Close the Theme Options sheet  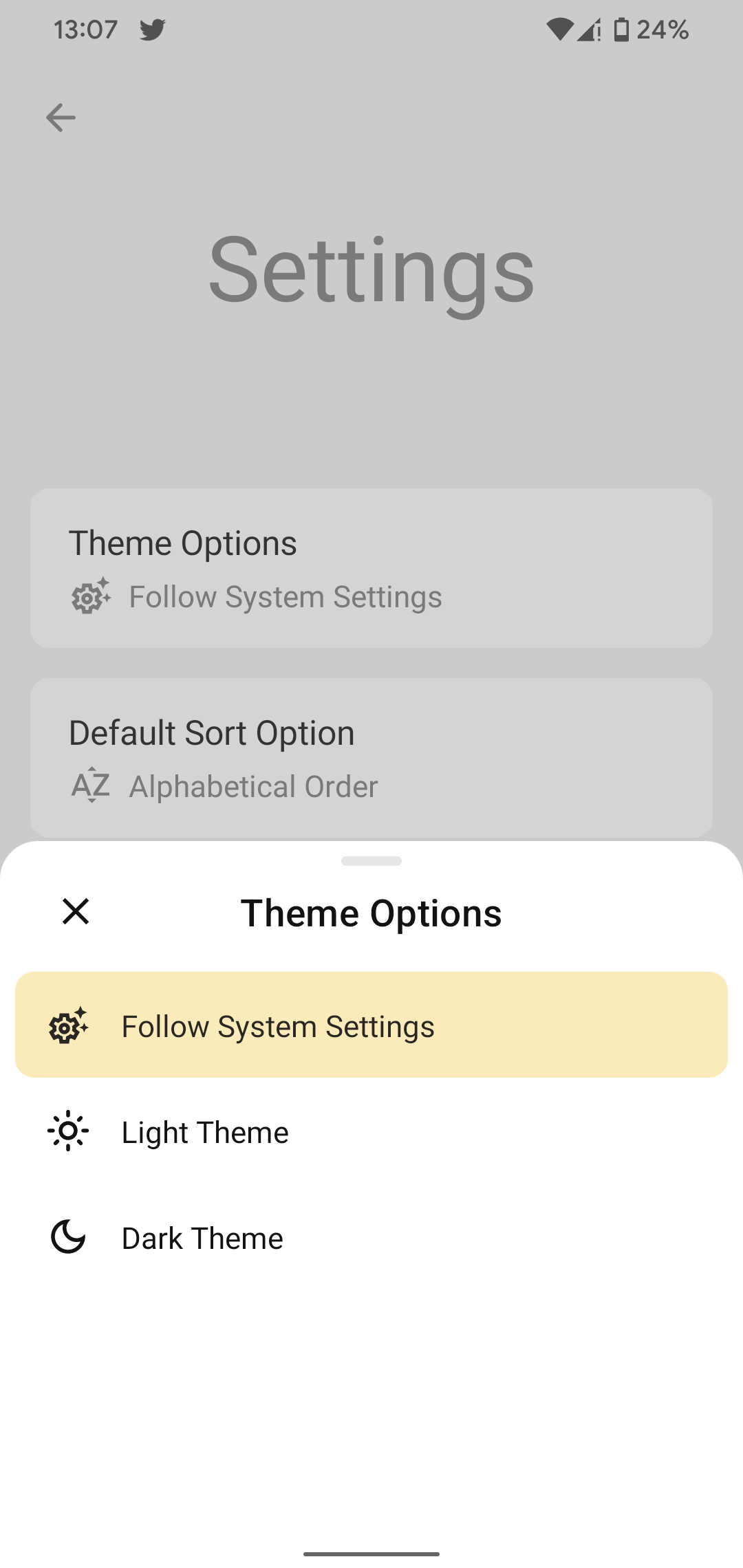[x=76, y=912]
